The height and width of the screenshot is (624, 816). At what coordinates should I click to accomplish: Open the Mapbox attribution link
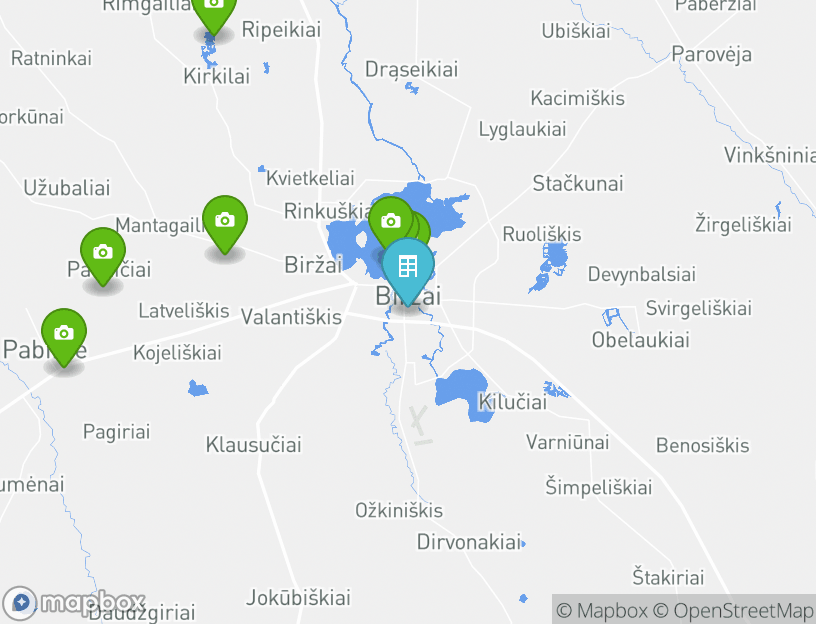click(600, 610)
